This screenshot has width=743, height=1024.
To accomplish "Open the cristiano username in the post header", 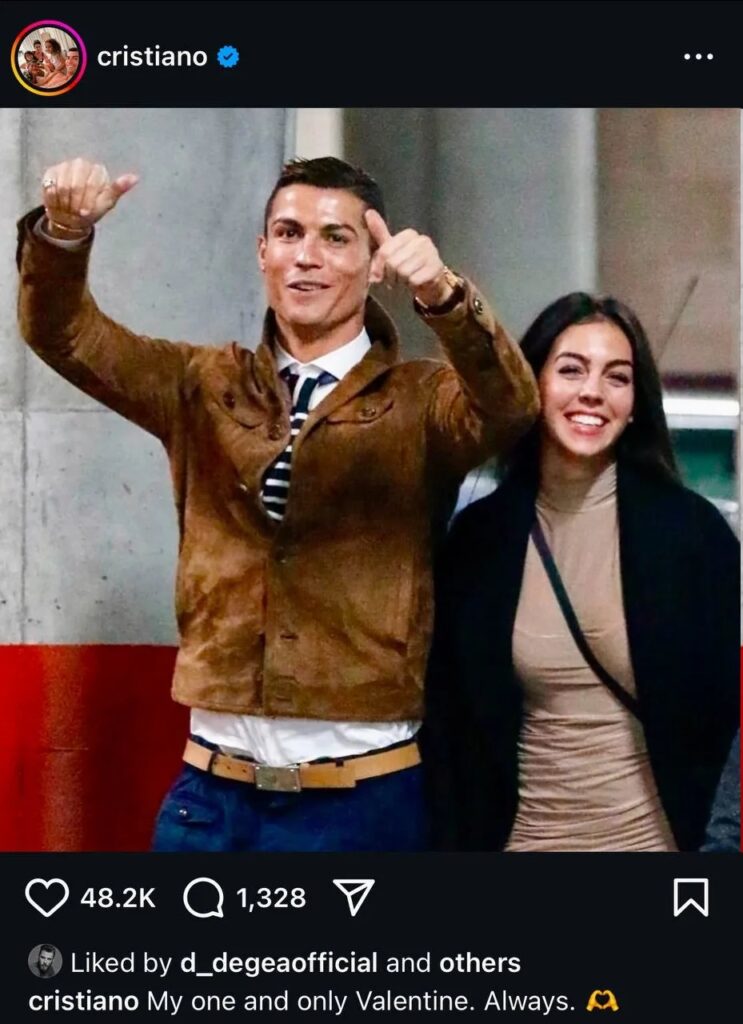I will [152, 58].
